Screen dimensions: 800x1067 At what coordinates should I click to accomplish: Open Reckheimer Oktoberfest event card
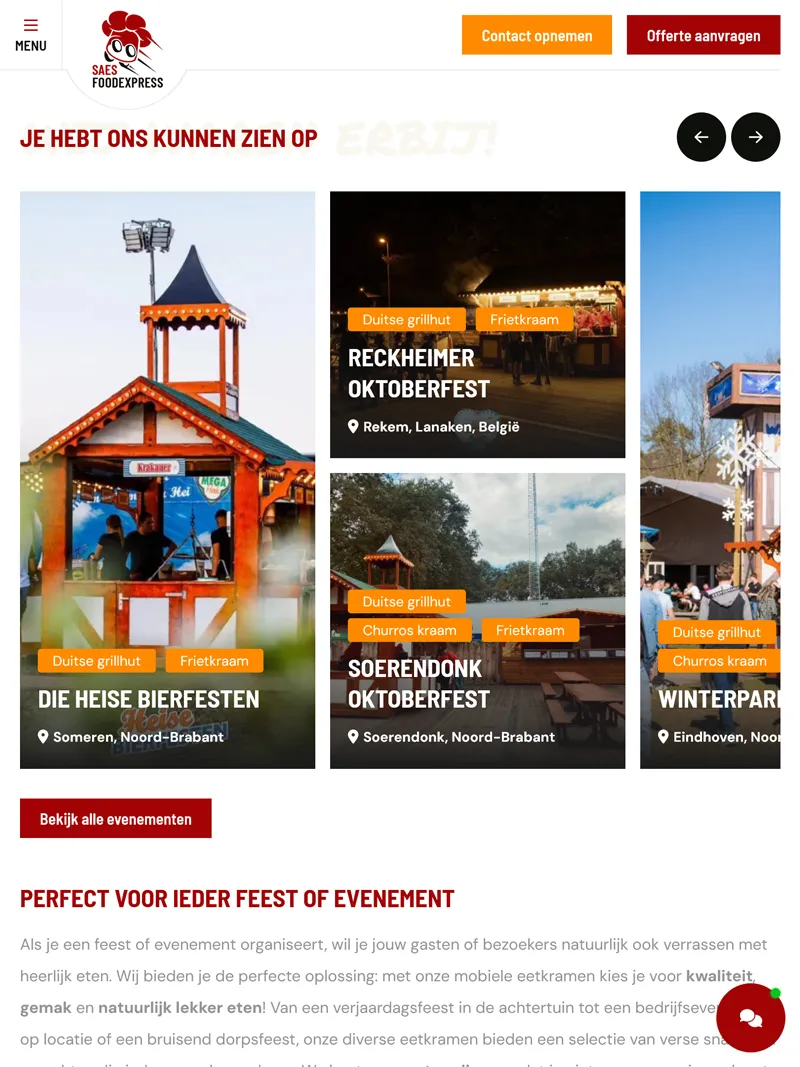pos(477,325)
